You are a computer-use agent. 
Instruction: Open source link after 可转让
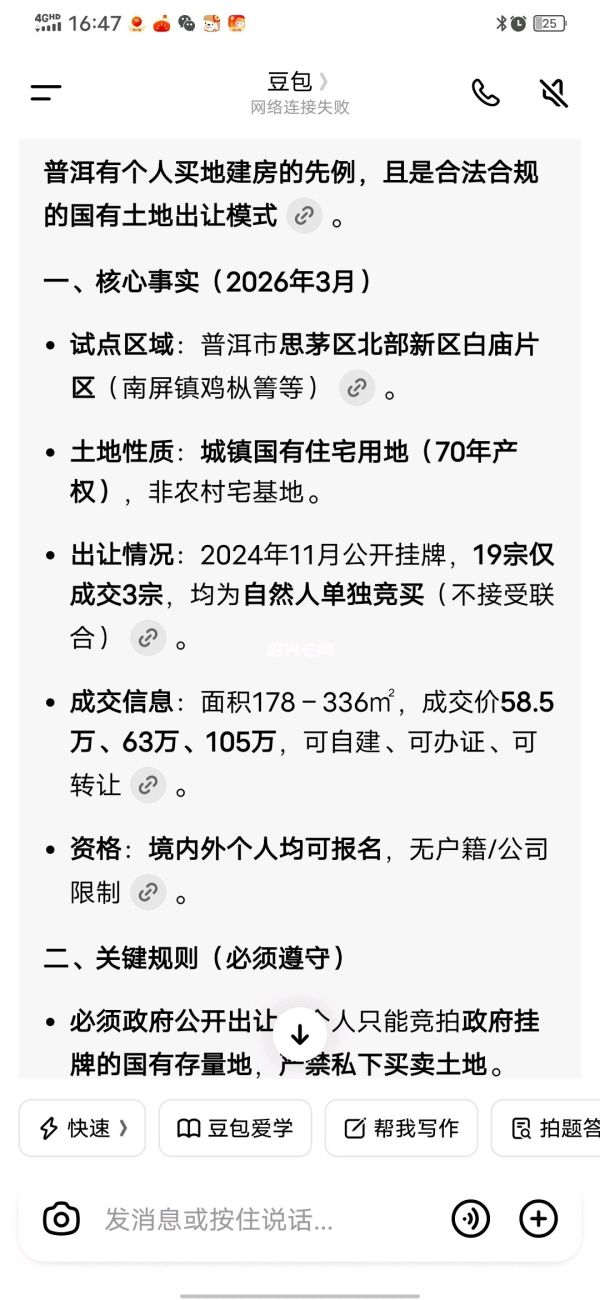coord(148,785)
